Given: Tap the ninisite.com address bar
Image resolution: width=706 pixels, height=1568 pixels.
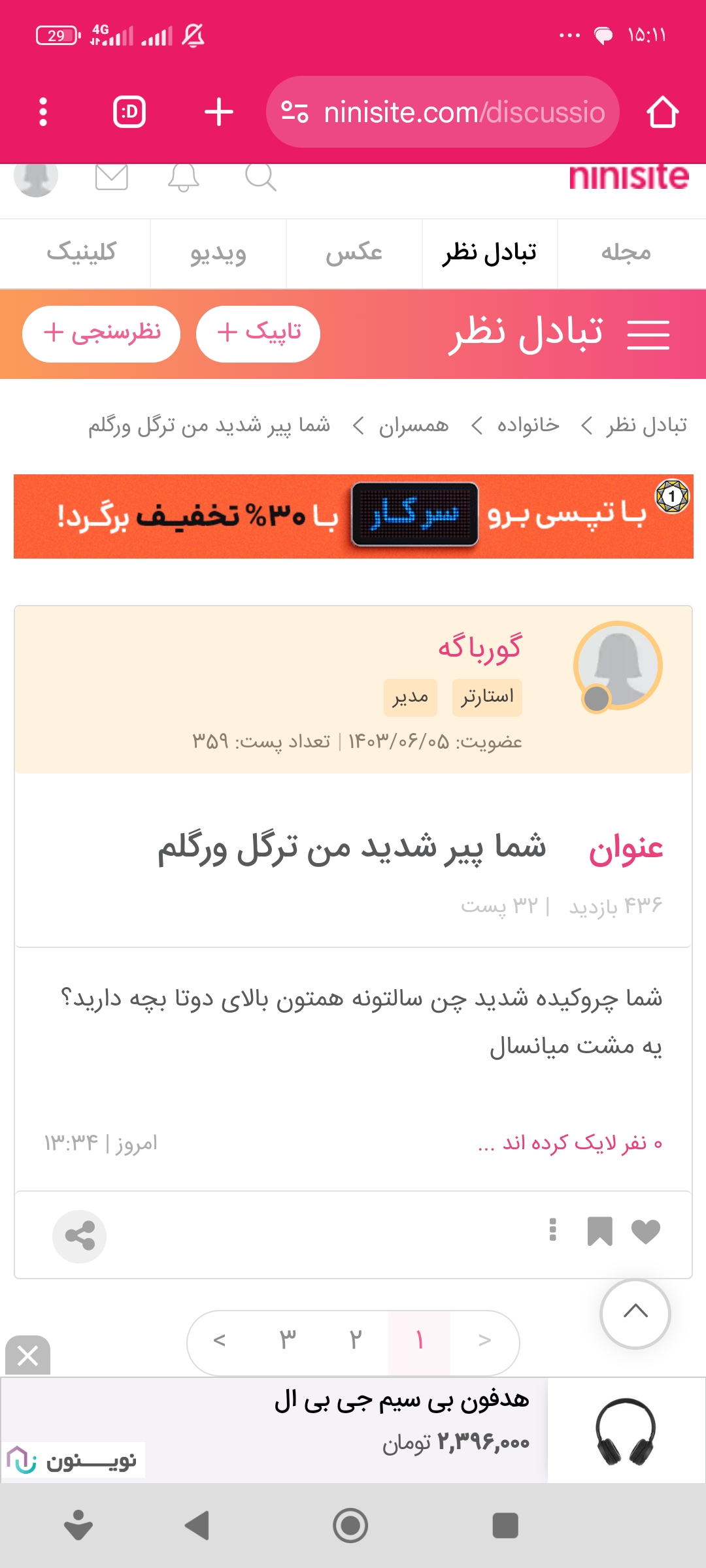Looking at the screenshot, I should [x=443, y=112].
